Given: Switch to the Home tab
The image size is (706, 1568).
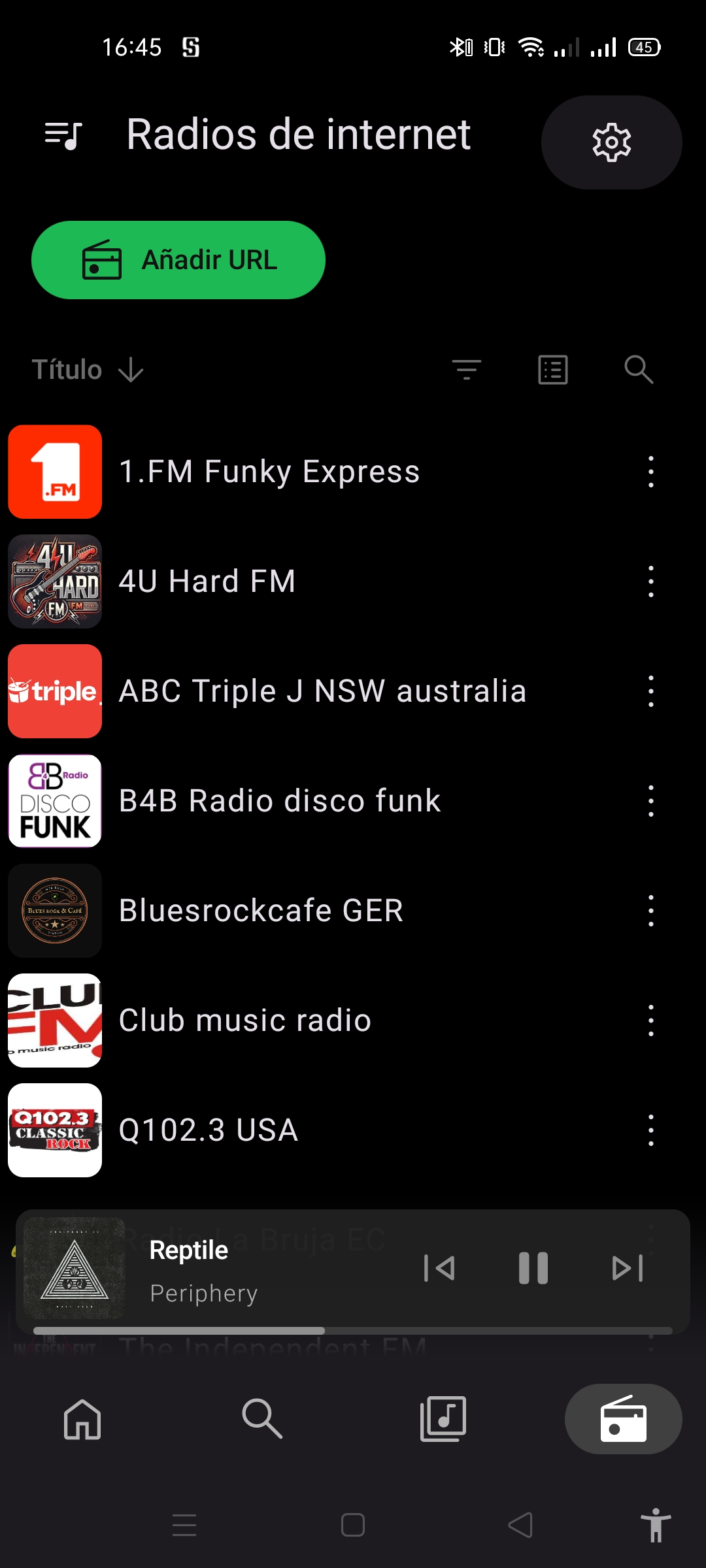Looking at the screenshot, I should click(x=82, y=1419).
